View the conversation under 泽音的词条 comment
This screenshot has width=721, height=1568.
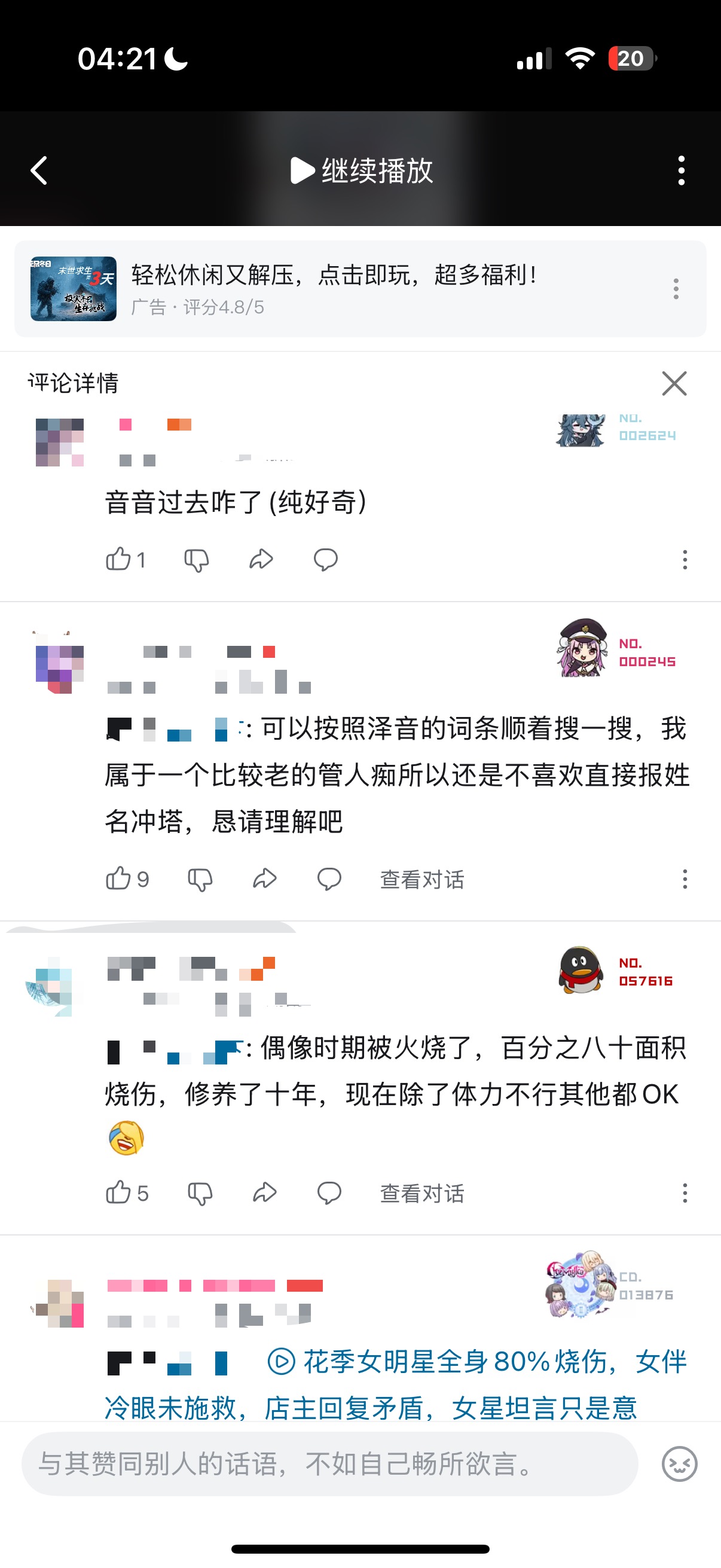pyautogui.click(x=421, y=880)
